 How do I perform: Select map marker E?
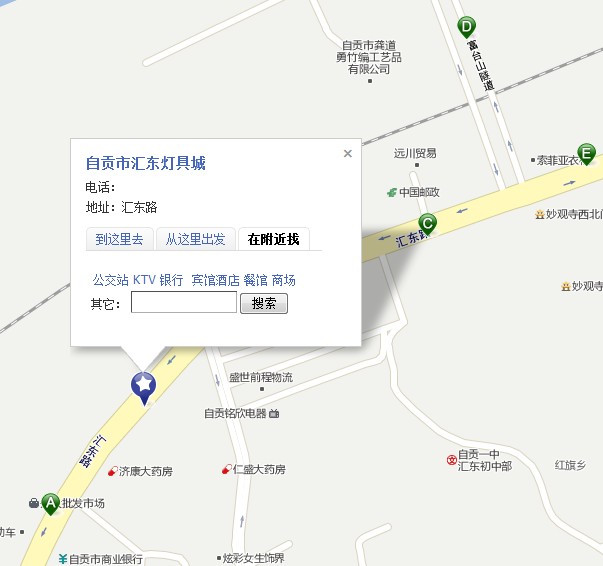tap(587, 153)
